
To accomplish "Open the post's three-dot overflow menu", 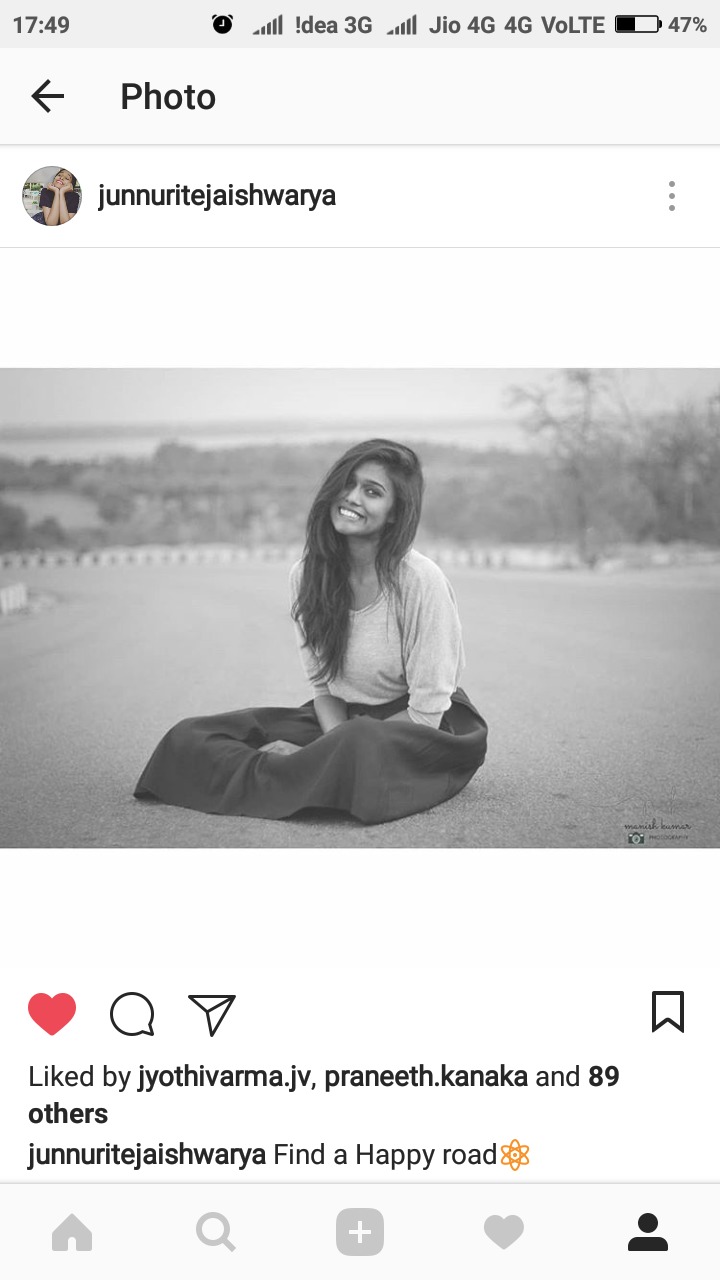I will point(671,196).
